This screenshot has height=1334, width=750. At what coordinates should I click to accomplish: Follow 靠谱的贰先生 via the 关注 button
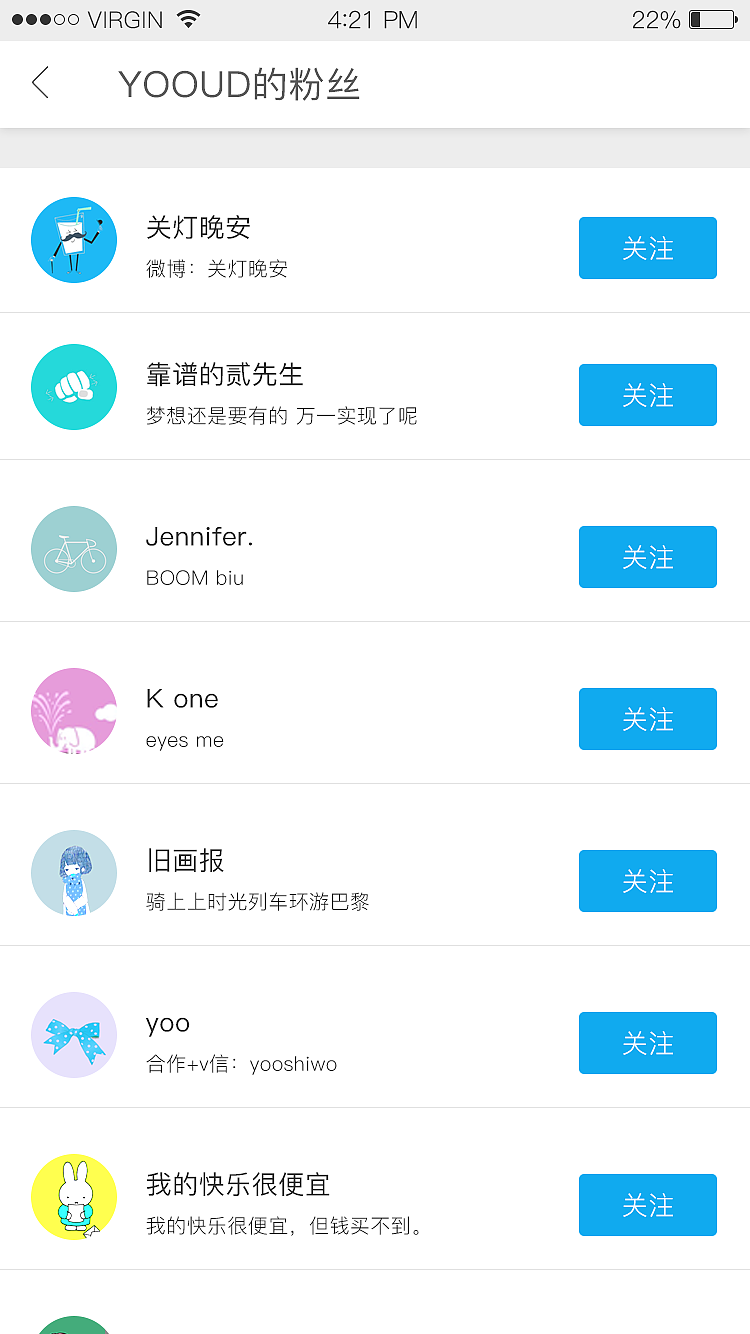[647, 395]
